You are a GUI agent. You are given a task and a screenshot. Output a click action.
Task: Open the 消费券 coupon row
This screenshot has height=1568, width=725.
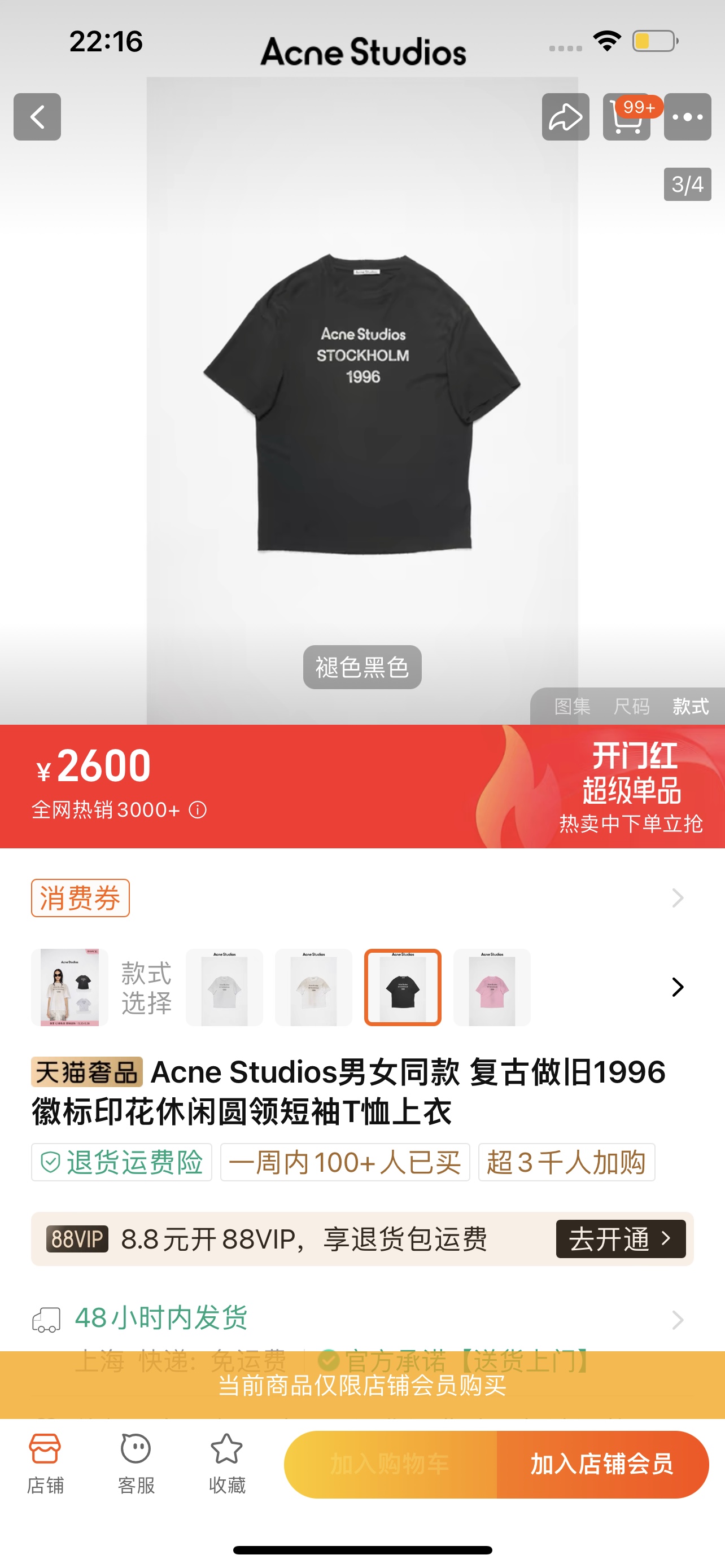coord(361,898)
